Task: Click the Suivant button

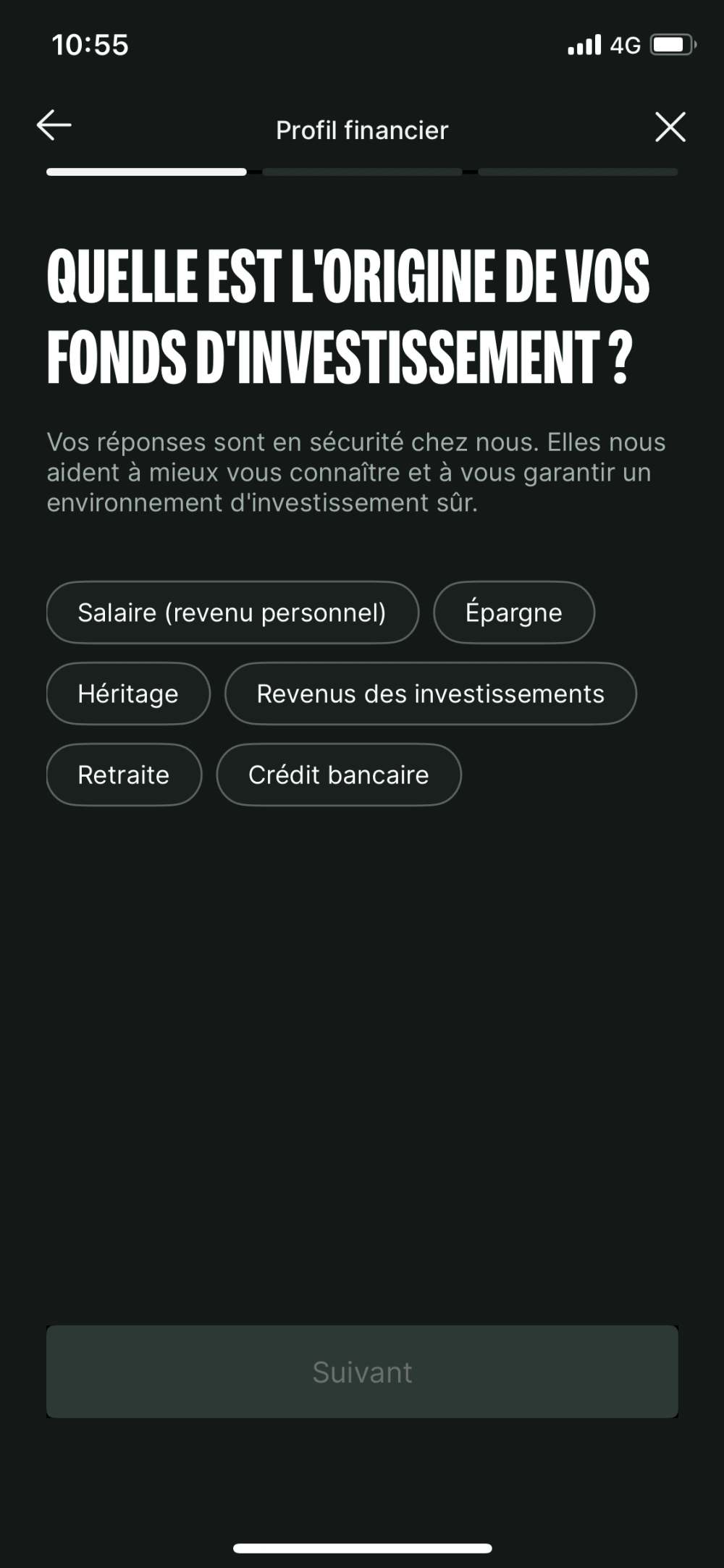Action: pyautogui.click(x=361, y=1370)
